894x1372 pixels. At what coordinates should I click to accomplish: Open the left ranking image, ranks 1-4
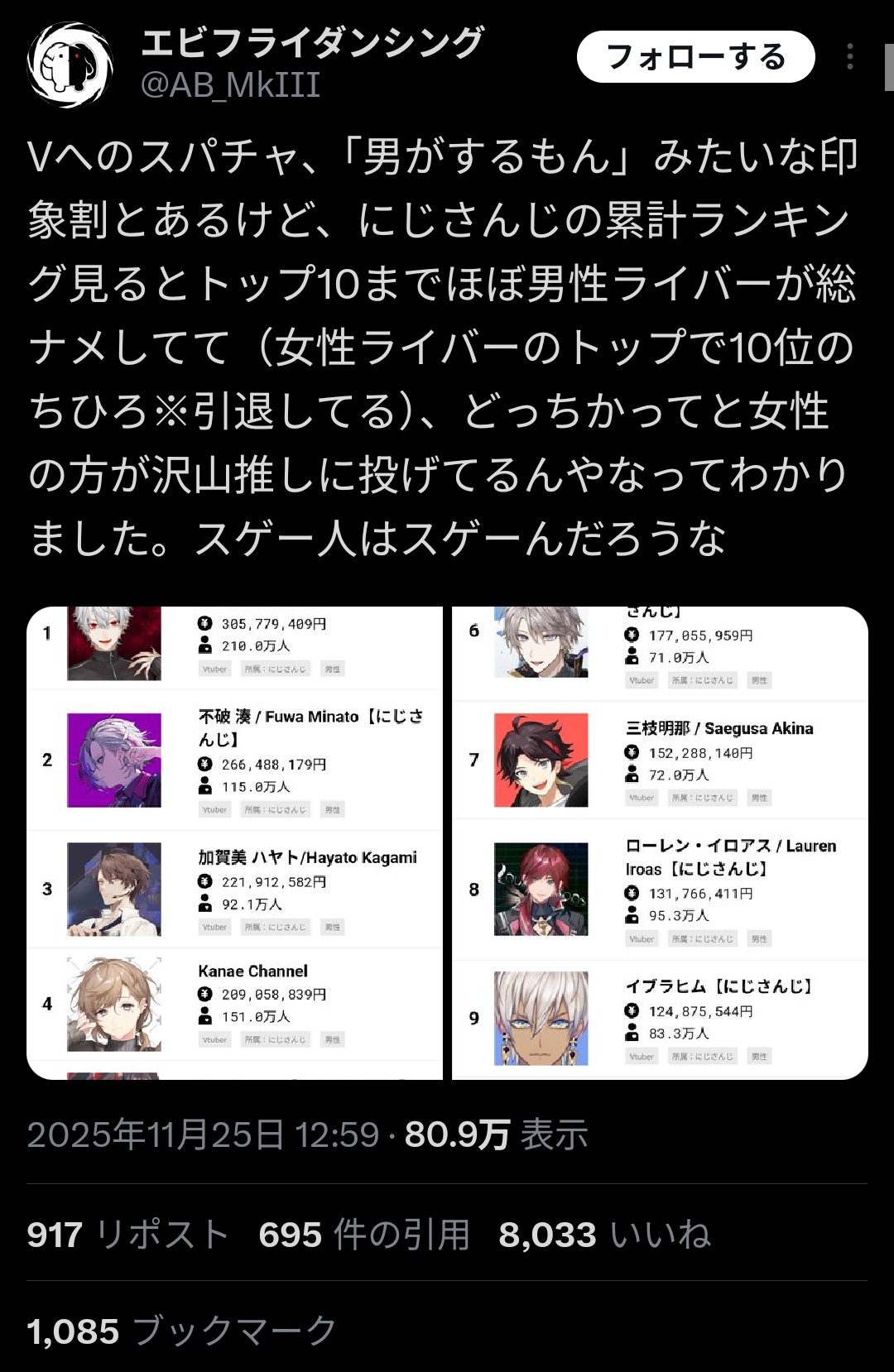point(234,842)
